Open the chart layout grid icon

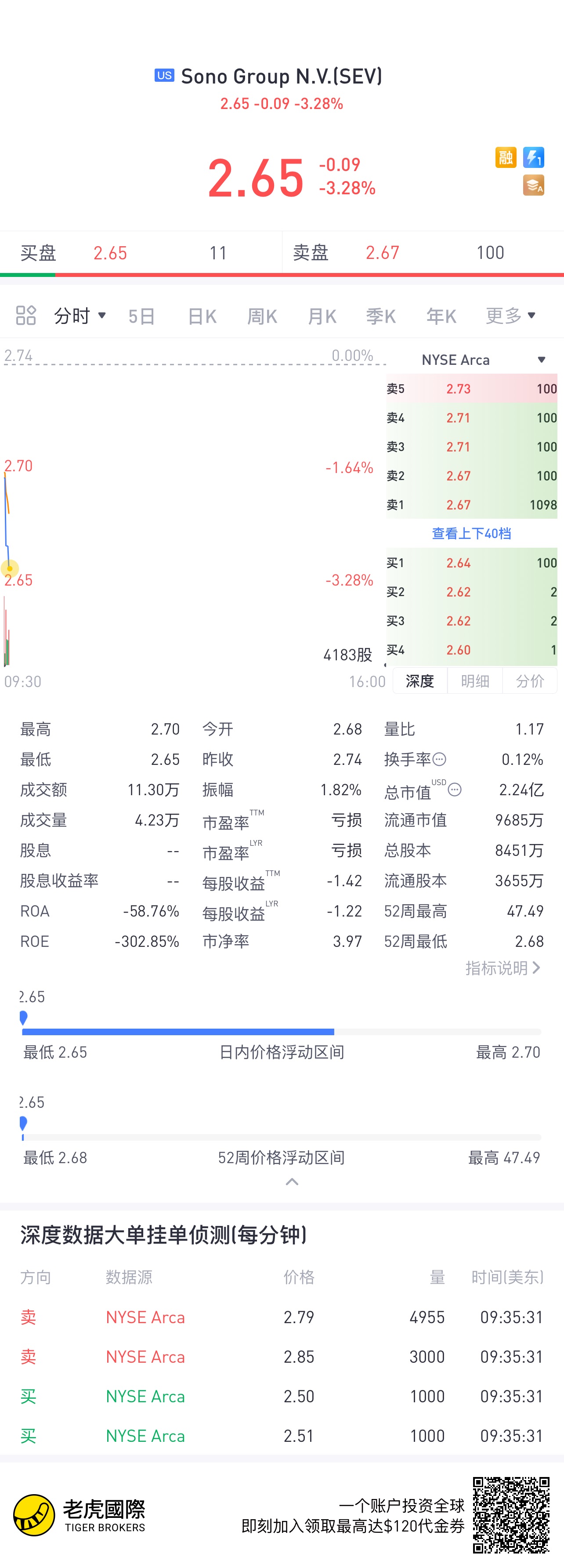[x=25, y=315]
